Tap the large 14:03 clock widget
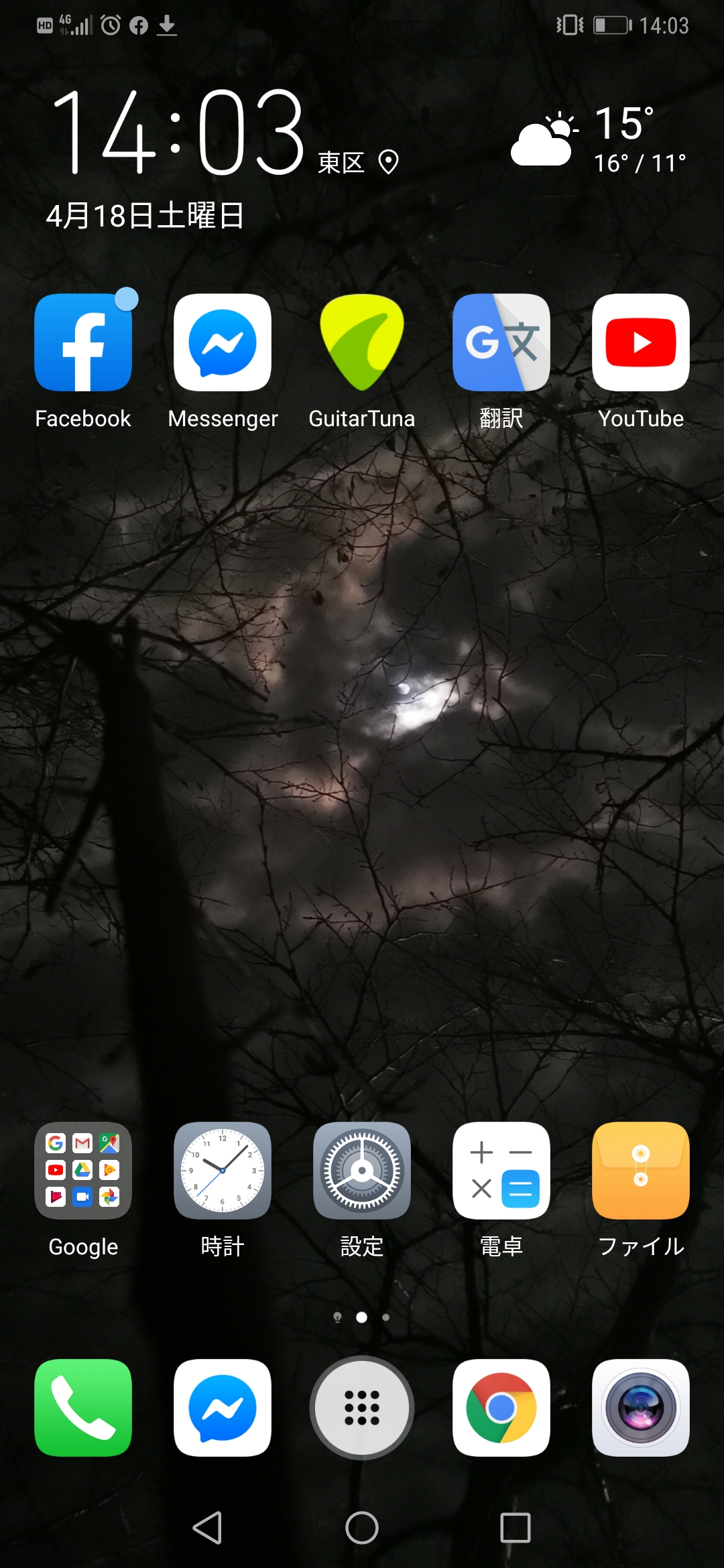The width and height of the screenshot is (724, 1568). [x=178, y=133]
